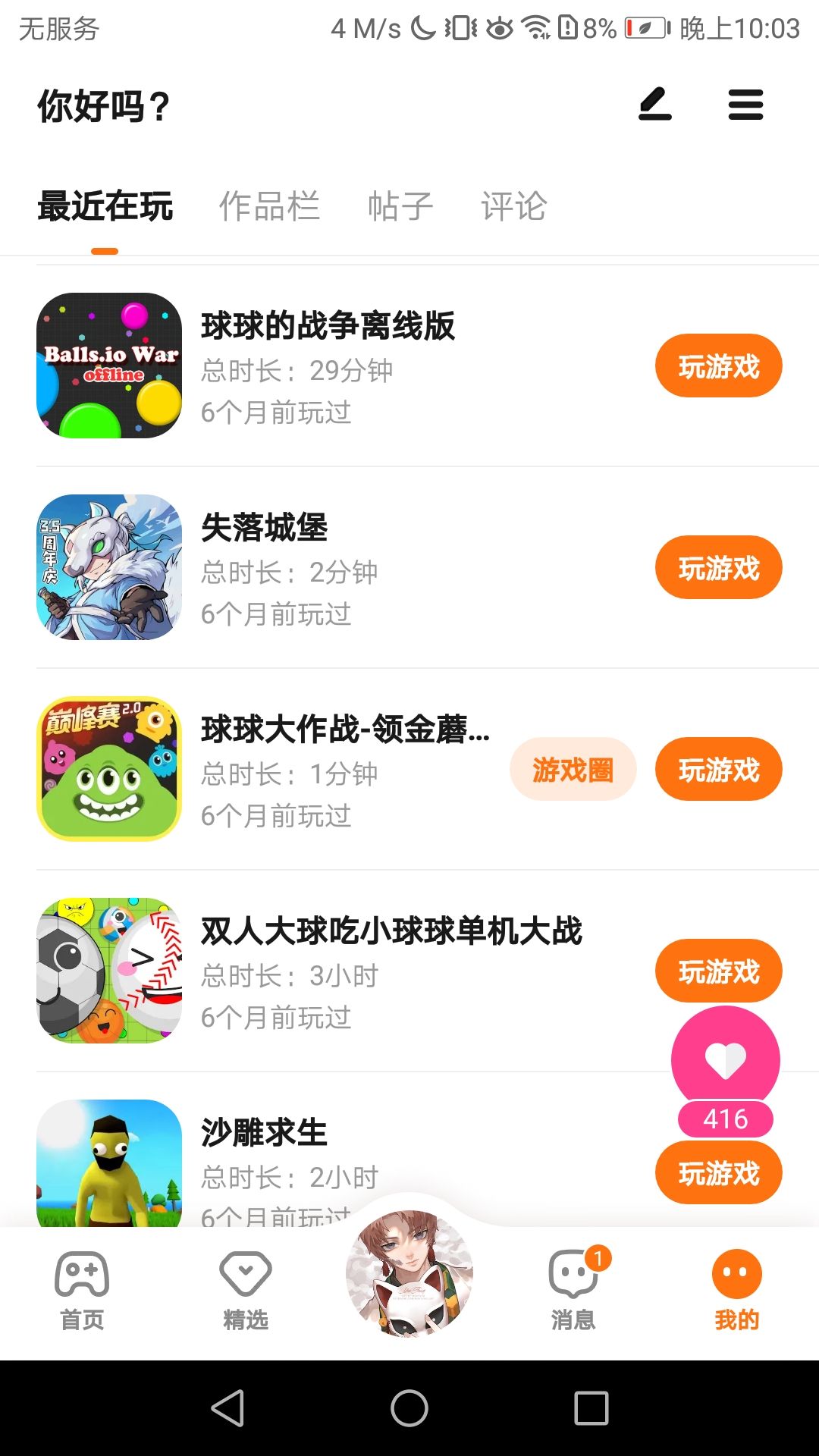Open the center avatar button

click(409, 1274)
